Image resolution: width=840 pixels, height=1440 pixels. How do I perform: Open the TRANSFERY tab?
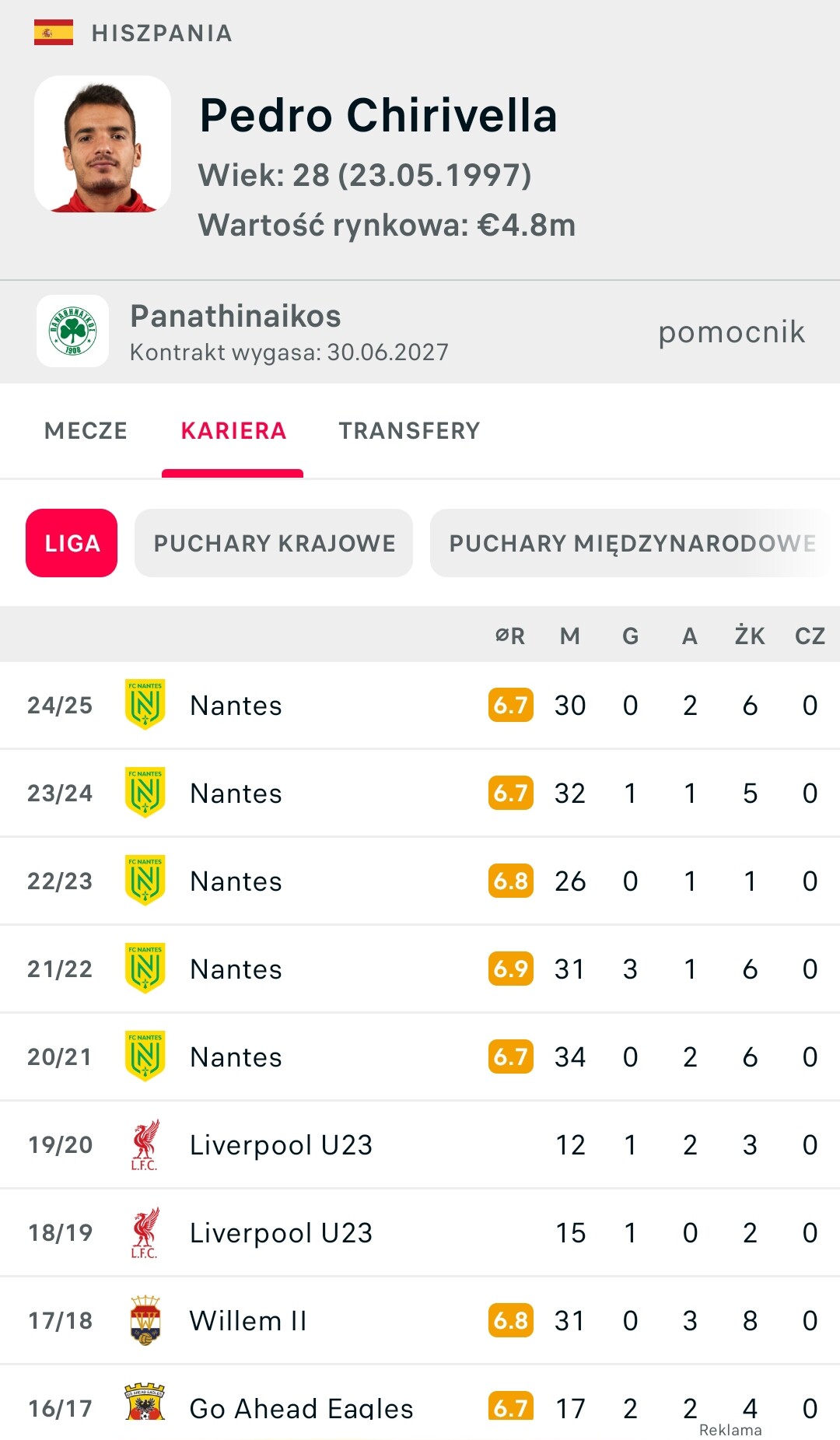coord(410,431)
